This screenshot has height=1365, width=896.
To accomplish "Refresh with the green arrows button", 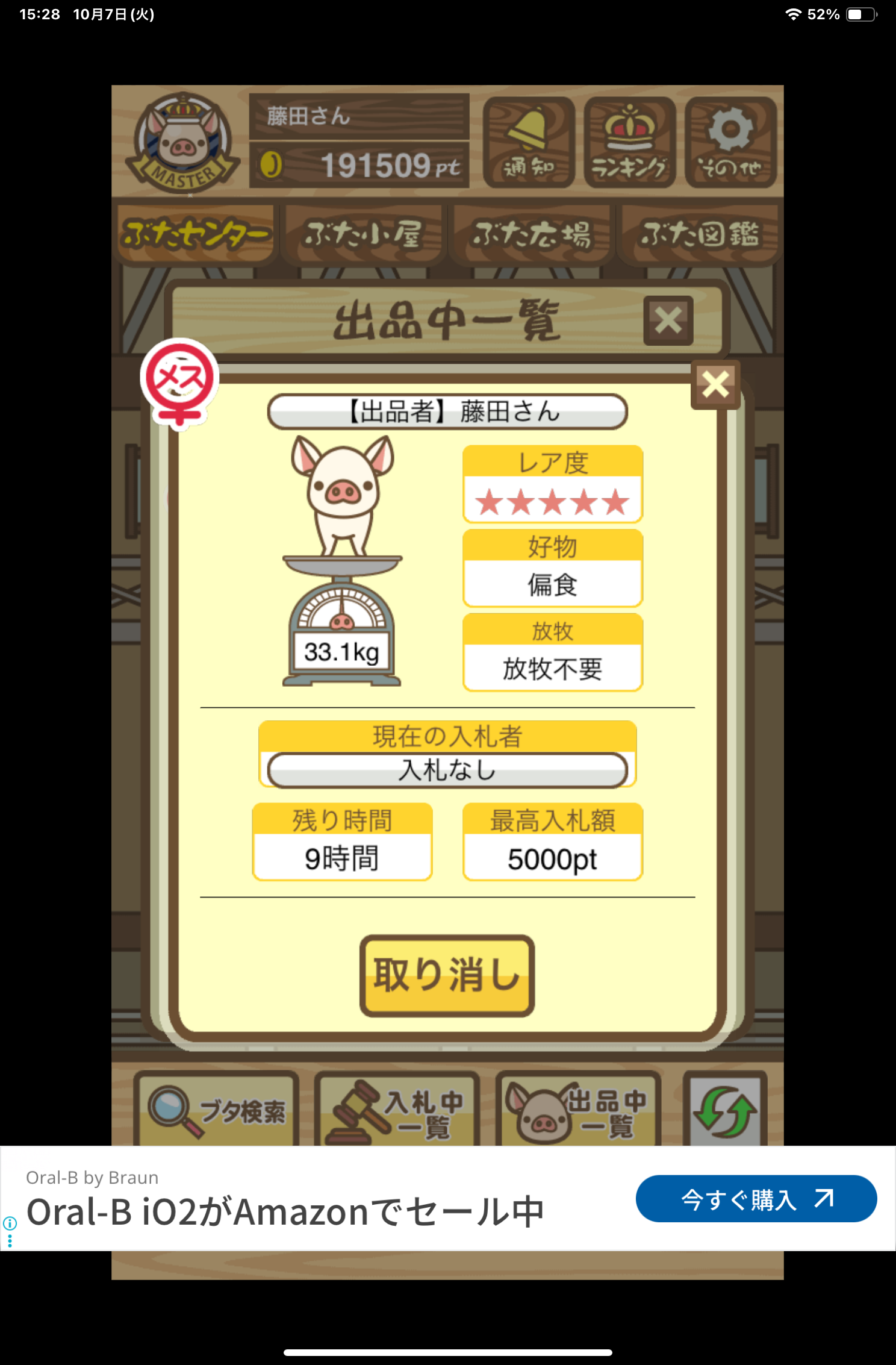I will pos(726,1110).
